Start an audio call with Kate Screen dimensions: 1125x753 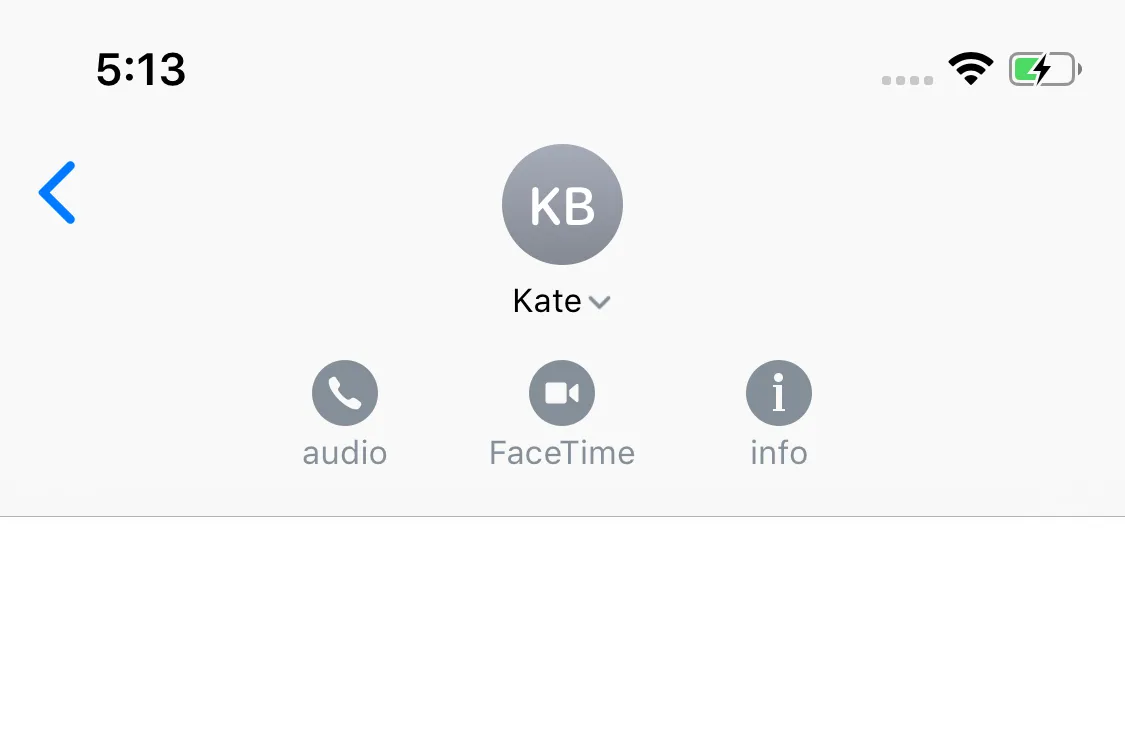pyautogui.click(x=345, y=393)
